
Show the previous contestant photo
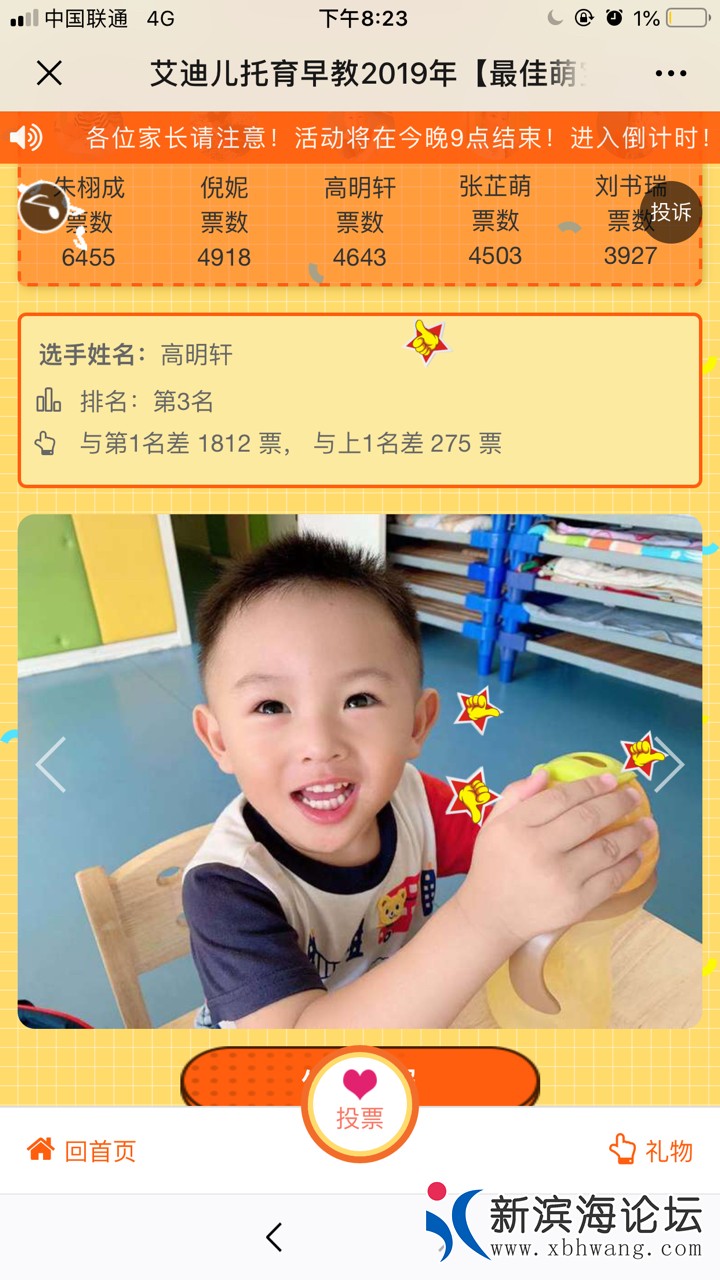pyautogui.click(x=51, y=765)
